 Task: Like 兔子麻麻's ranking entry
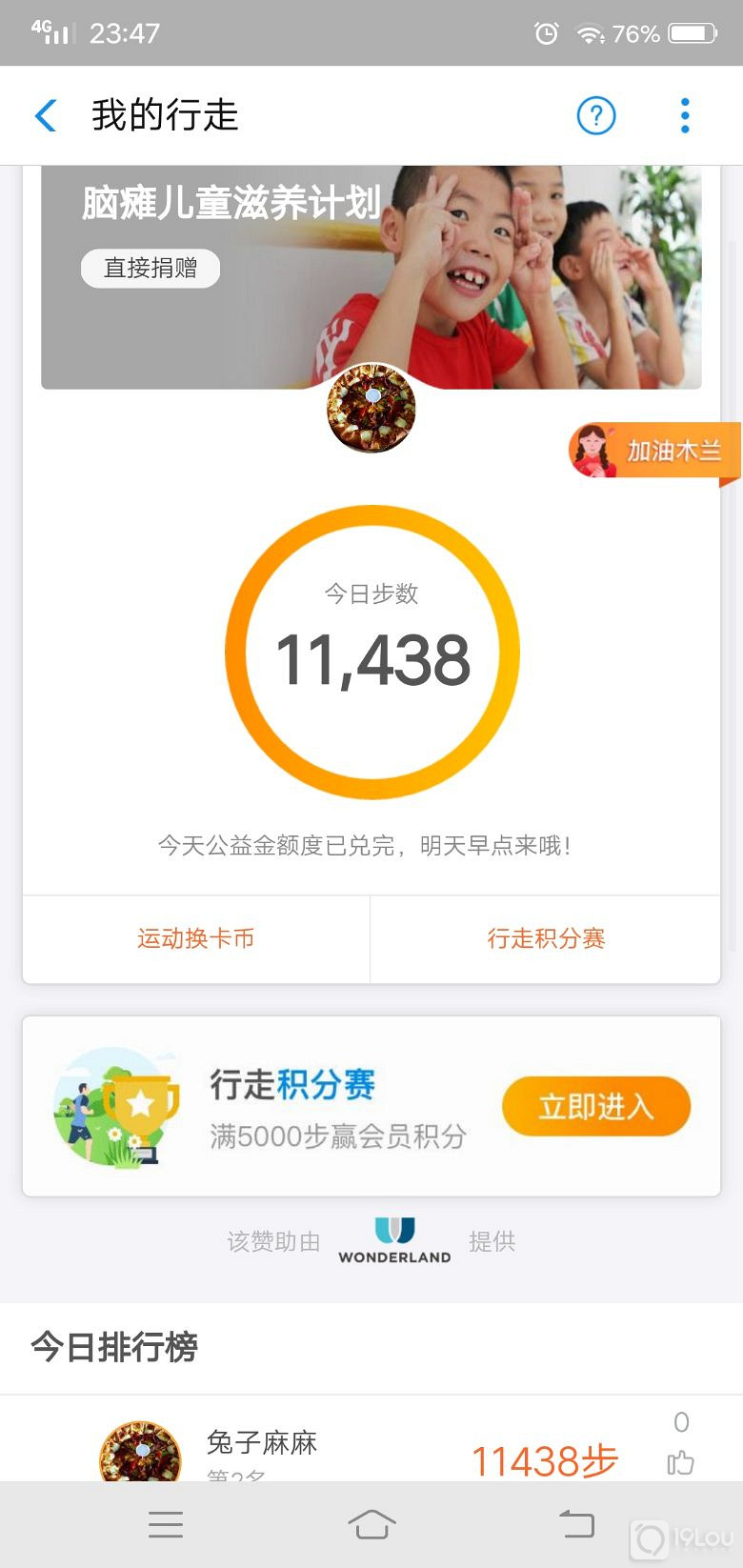(x=680, y=1461)
